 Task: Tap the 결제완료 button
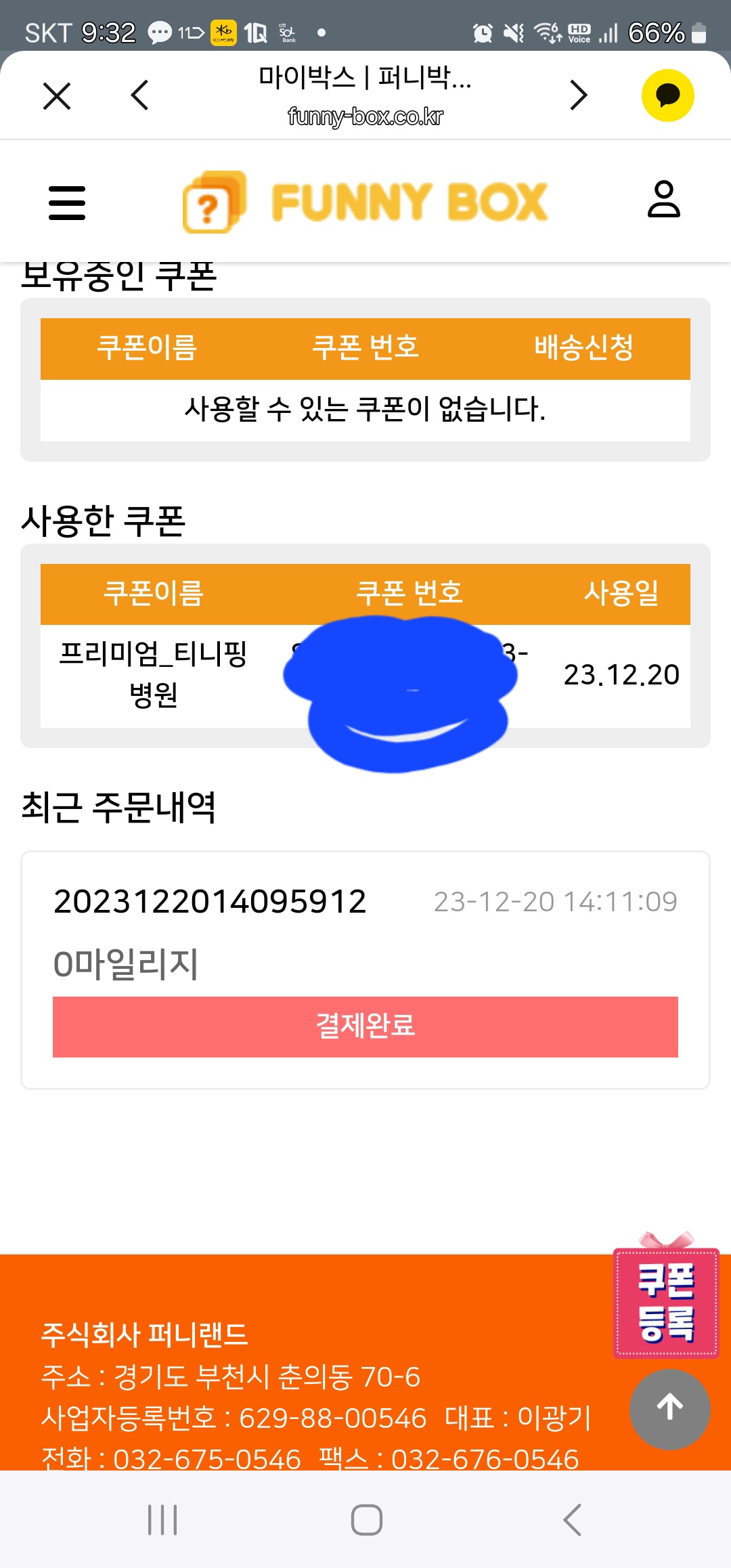click(365, 1026)
